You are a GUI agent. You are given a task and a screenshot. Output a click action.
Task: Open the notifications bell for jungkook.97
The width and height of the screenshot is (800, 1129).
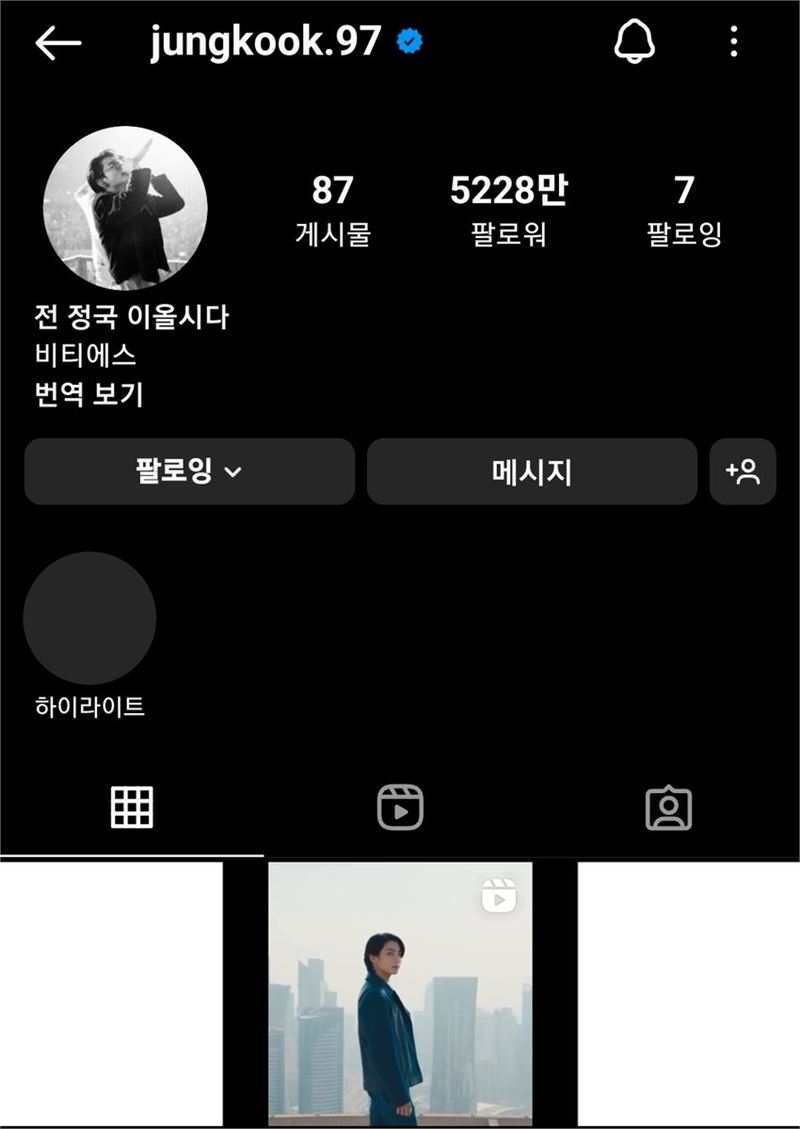click(633, 42)
